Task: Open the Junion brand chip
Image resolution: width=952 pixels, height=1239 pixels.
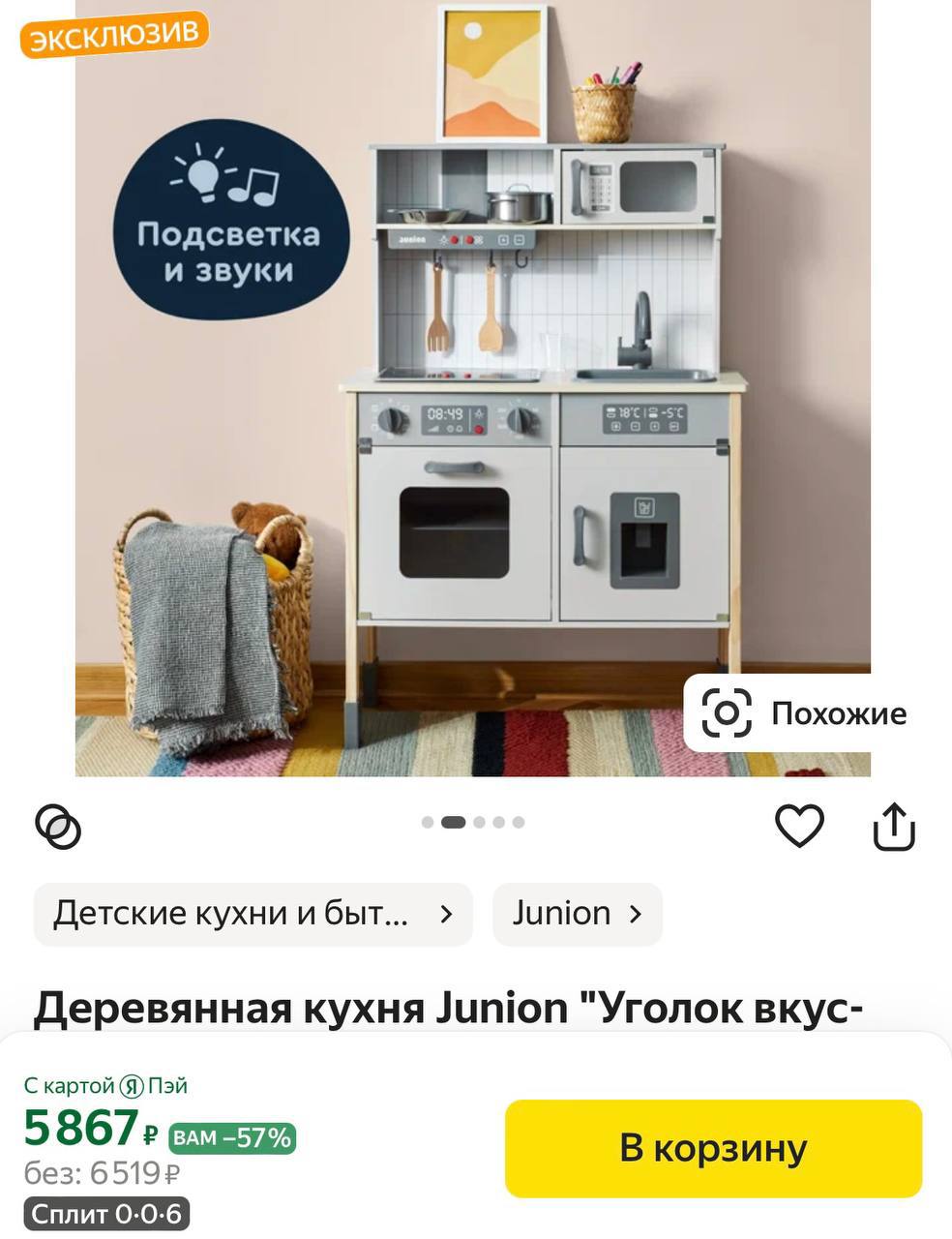Action: tap(577, 914)
